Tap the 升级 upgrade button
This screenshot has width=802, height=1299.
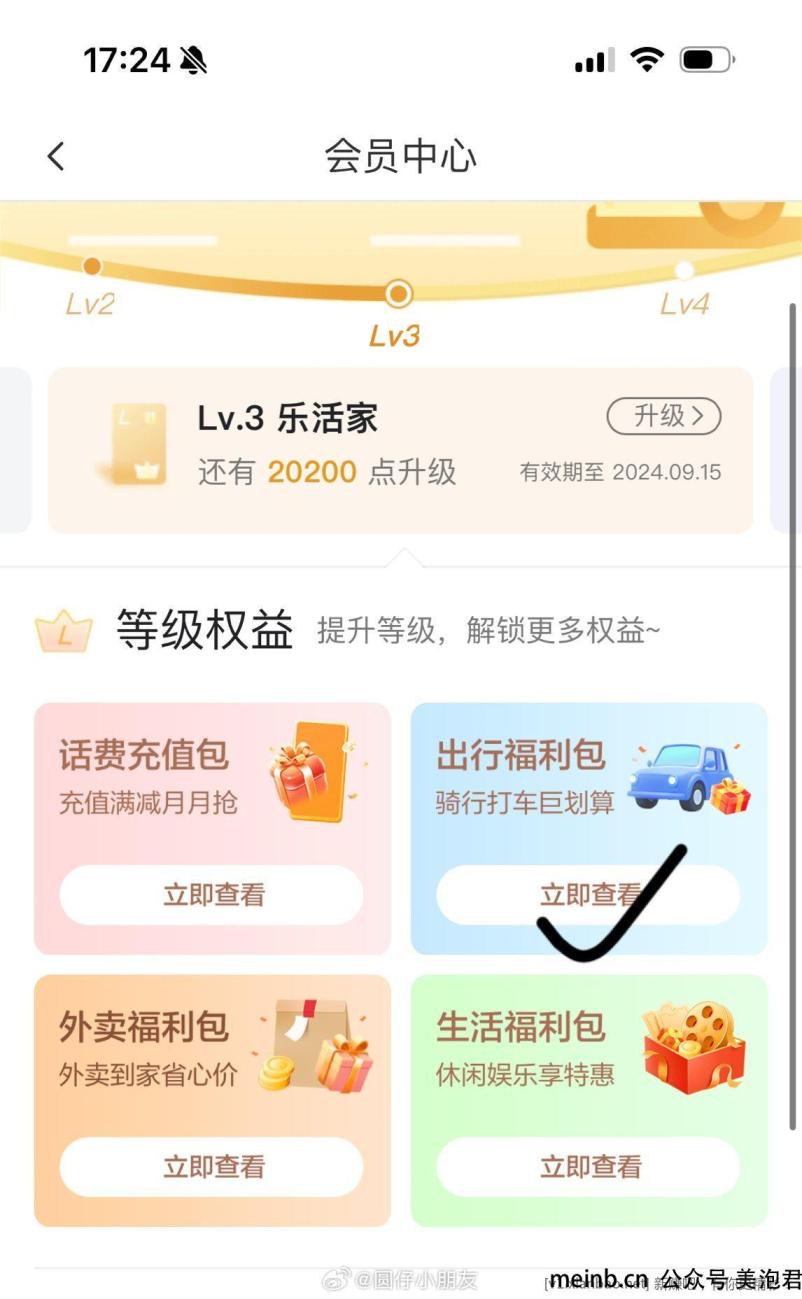click(663, 416)
